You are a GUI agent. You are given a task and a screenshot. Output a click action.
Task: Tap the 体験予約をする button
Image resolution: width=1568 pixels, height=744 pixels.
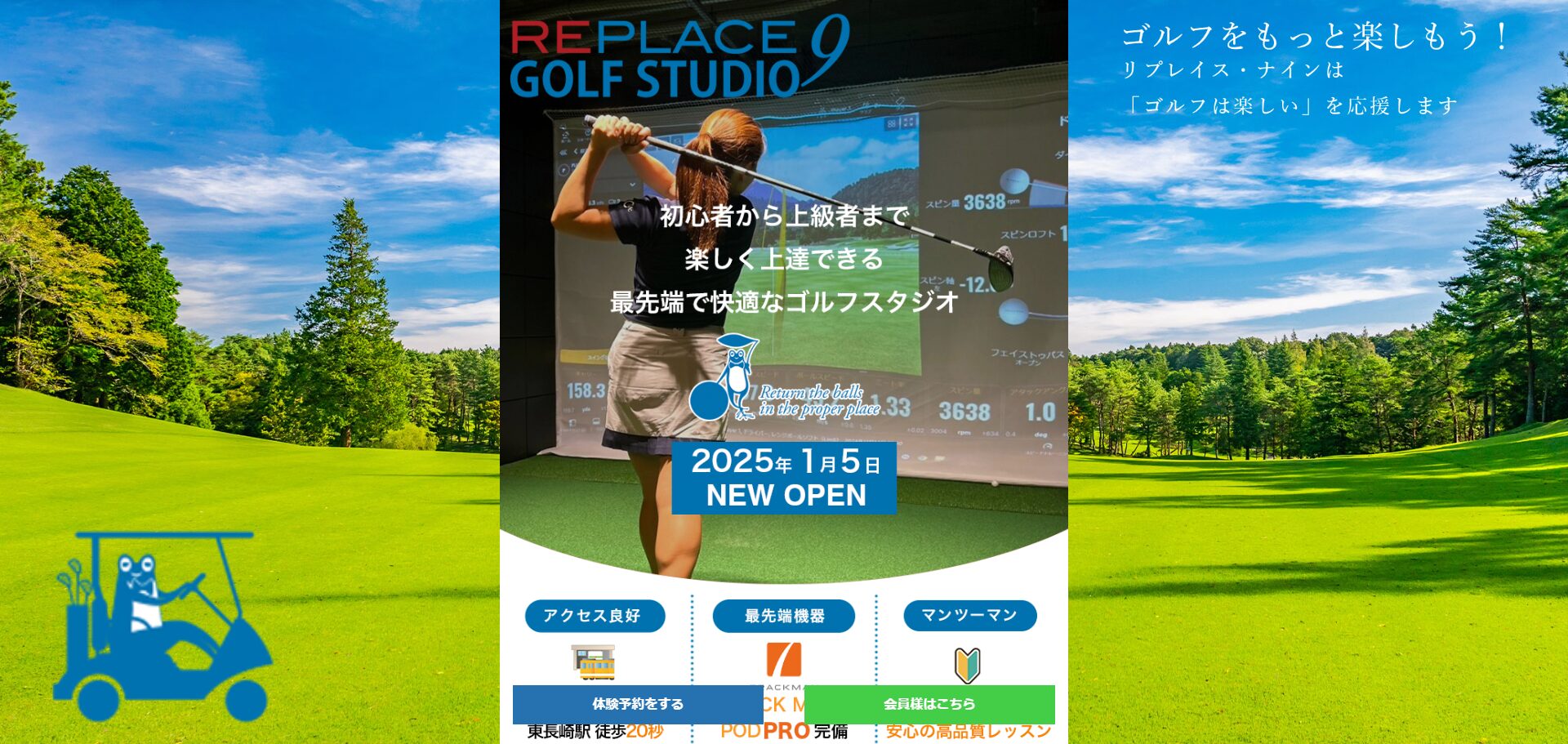tap(637, 704)
